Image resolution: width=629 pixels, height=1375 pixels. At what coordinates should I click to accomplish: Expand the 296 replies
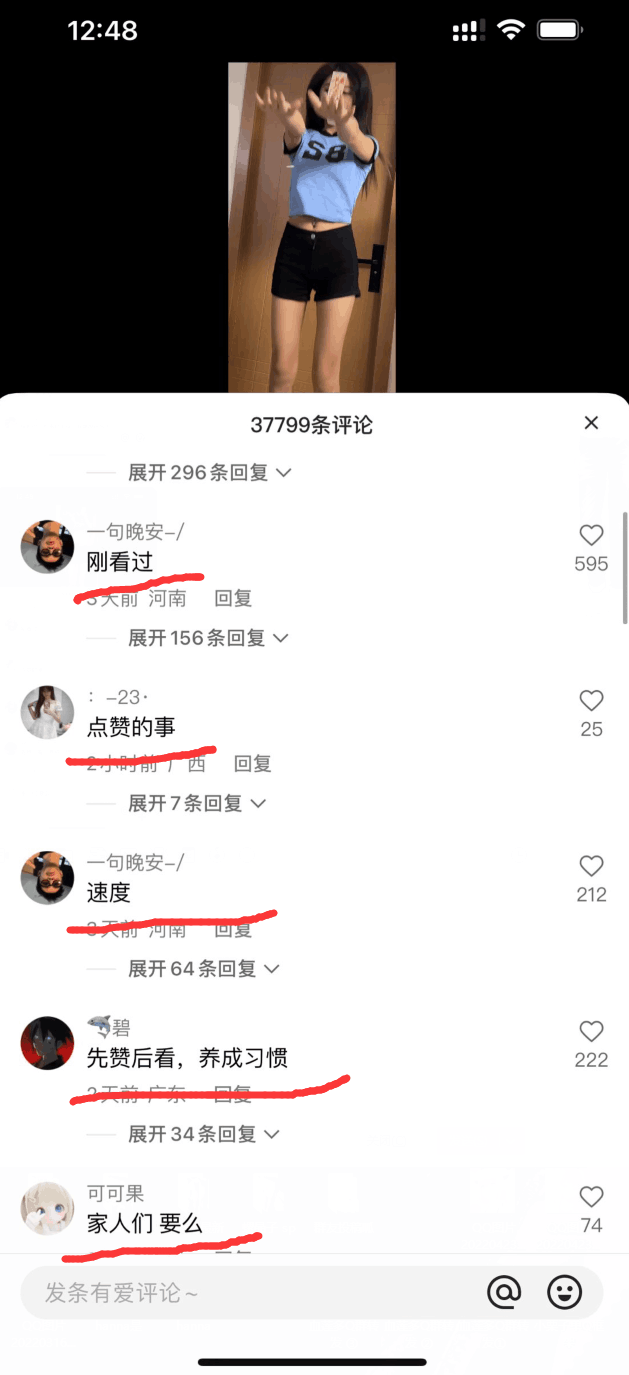(x=209, y=472)
